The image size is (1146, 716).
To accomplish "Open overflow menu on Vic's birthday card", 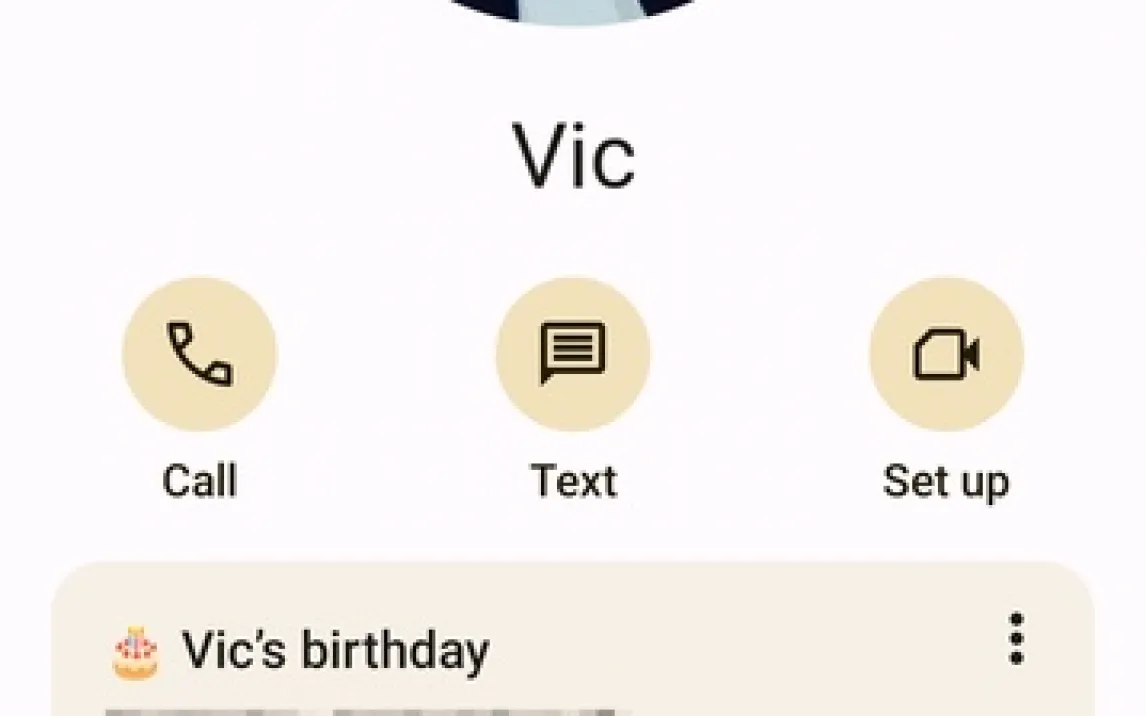I will (x=1016, y=639).
